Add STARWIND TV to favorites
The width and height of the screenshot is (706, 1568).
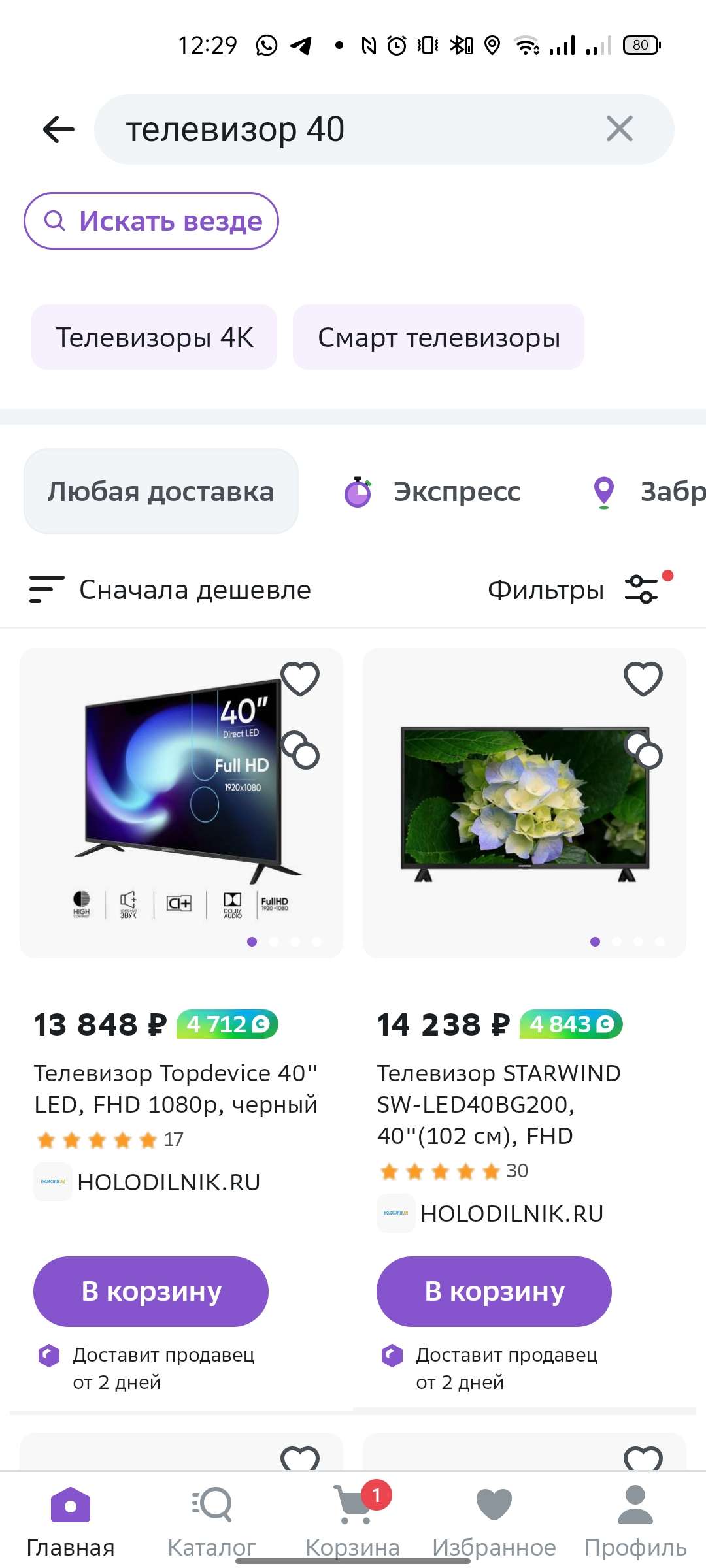643,678
